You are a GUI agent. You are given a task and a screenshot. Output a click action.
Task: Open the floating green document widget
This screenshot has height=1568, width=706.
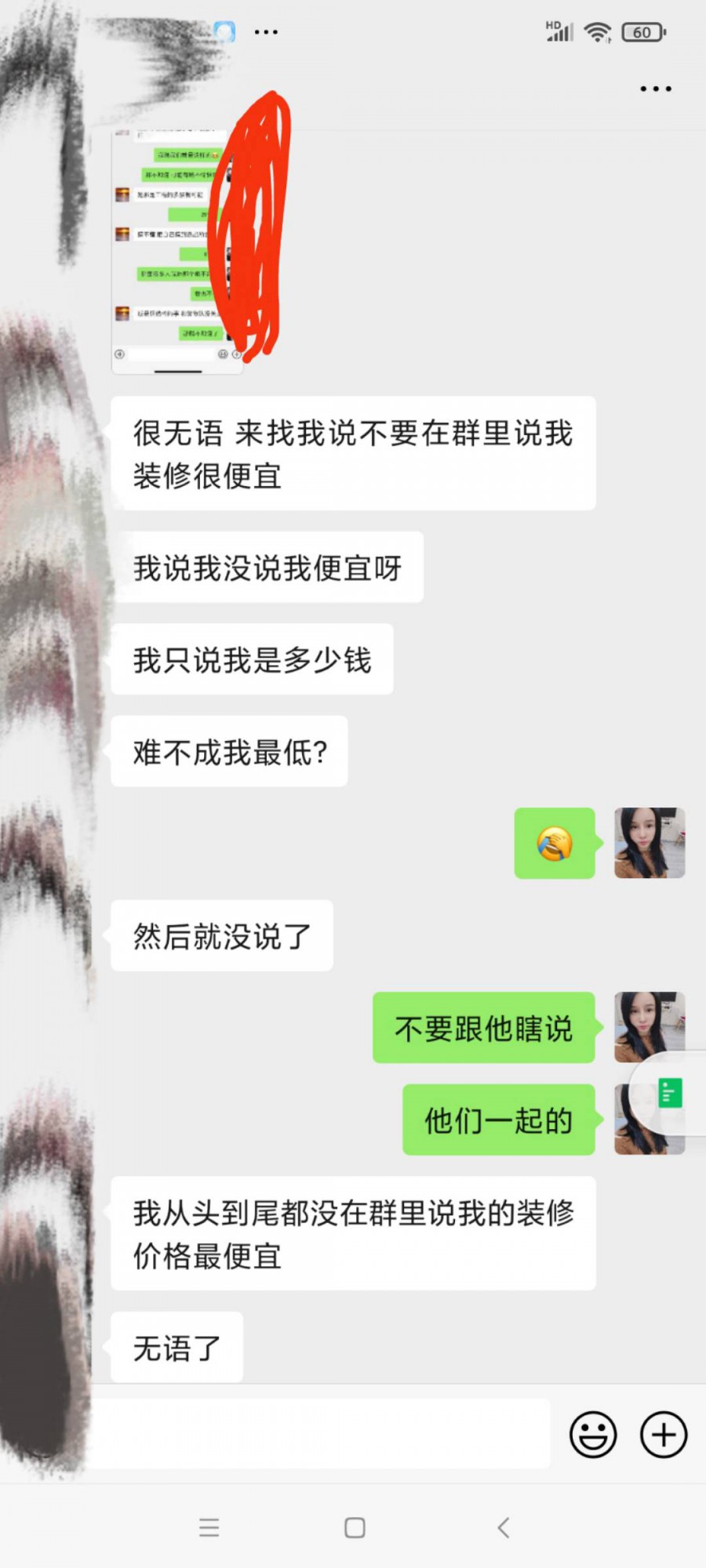tap(671, 1093)
